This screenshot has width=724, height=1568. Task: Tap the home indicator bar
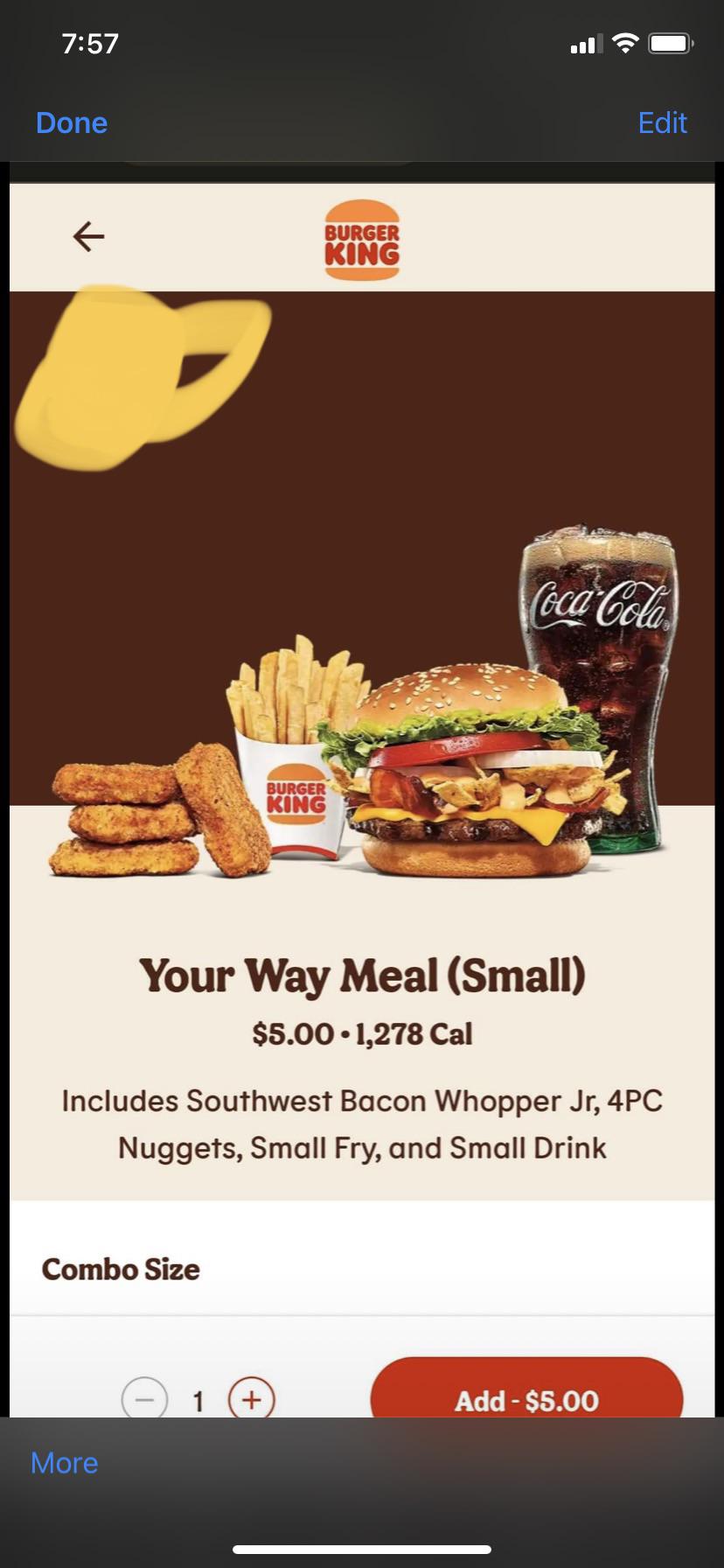[x=362, y=1549]
